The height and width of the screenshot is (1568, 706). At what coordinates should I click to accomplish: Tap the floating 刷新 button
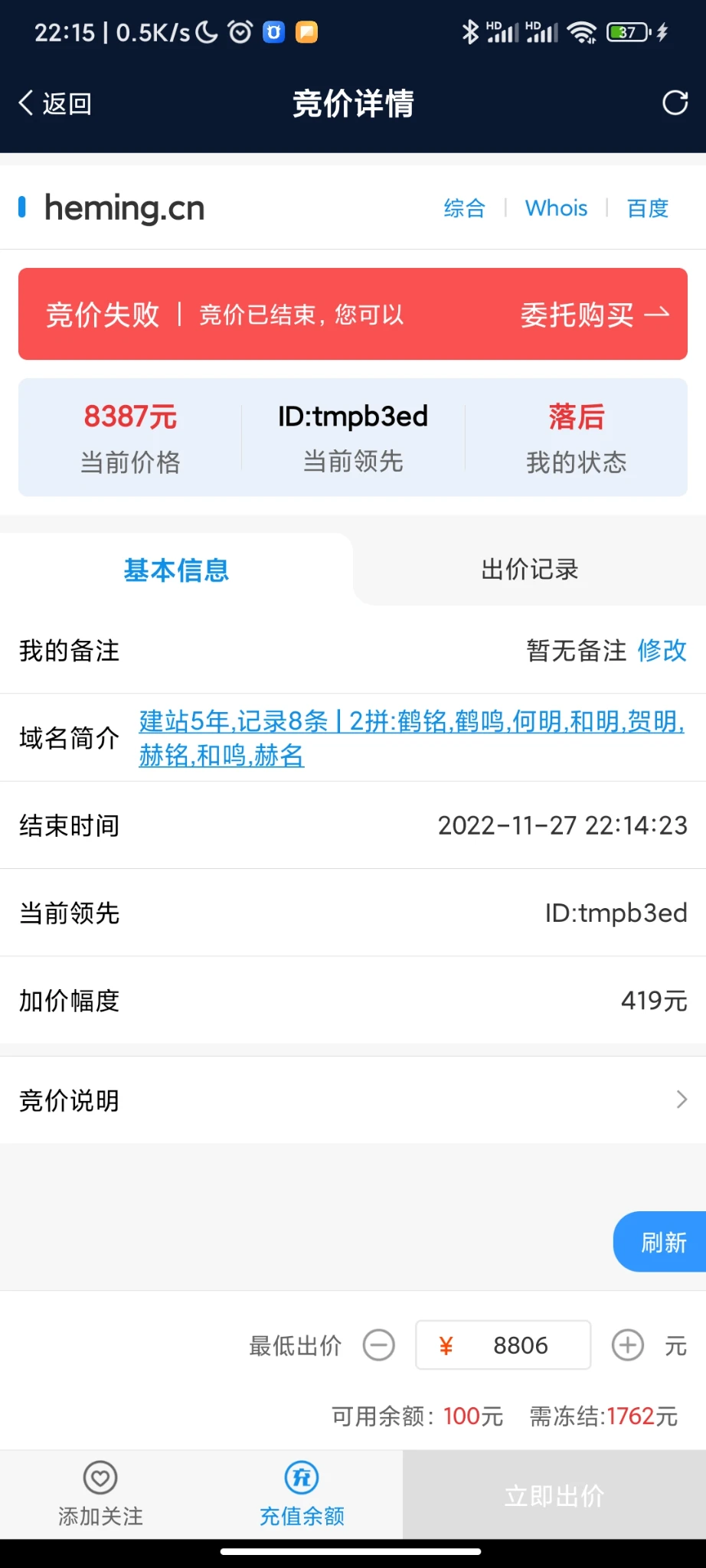pyautogui.click(x=662, y=1242)
